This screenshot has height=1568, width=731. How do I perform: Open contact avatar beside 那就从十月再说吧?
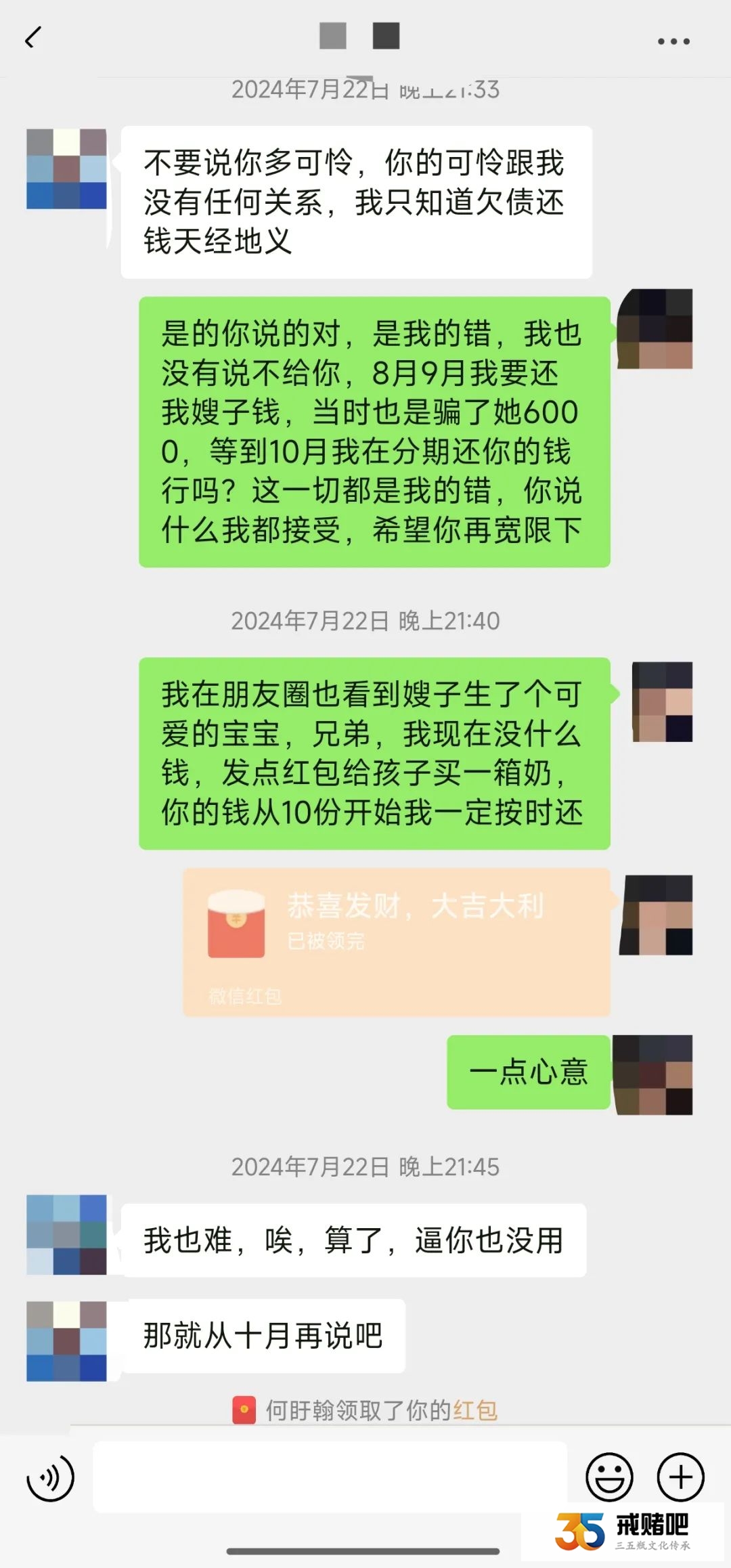(66, 1341)
